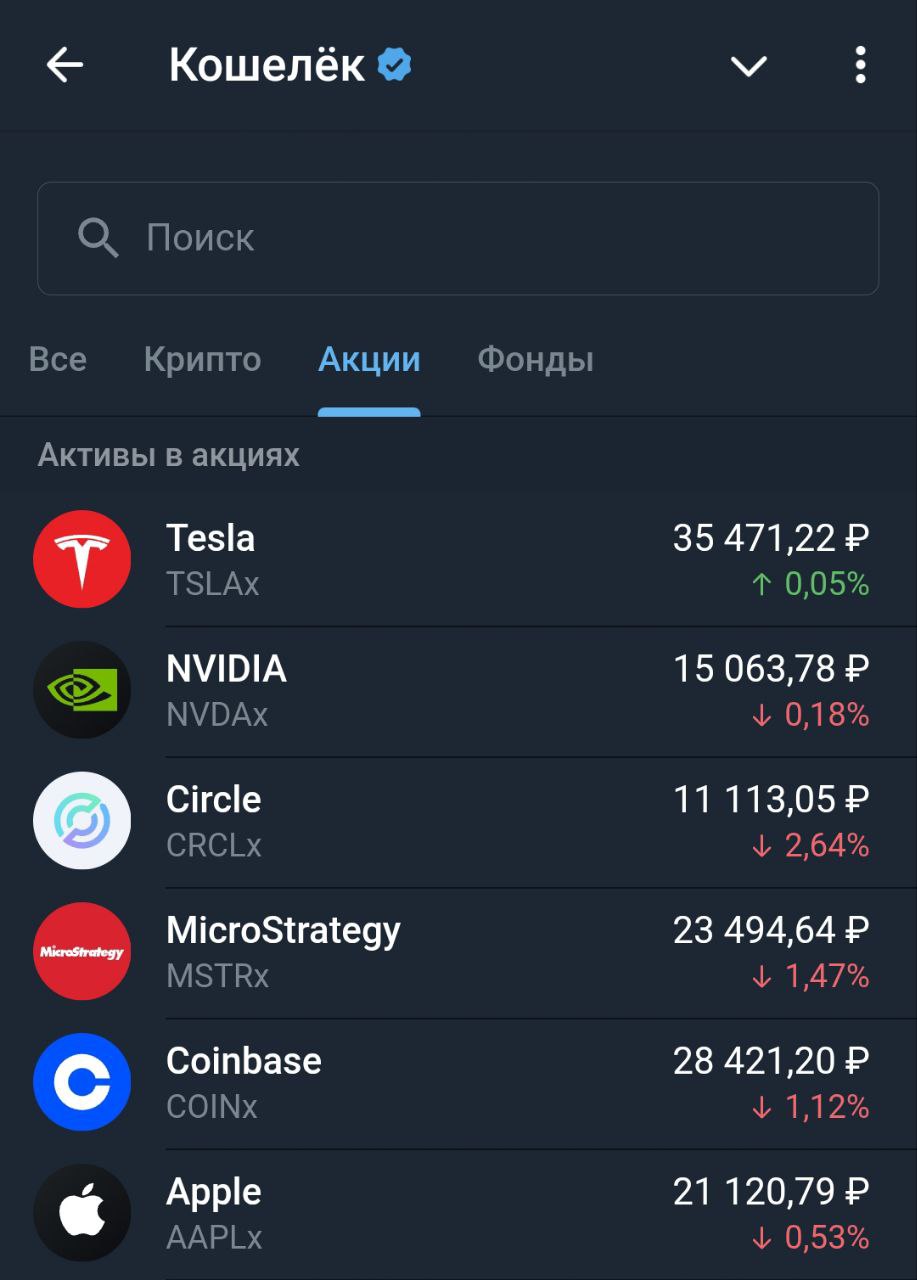Tap the verified badge next to Кошелёк
Viewport: 917px width, 1280px height.
393,64
